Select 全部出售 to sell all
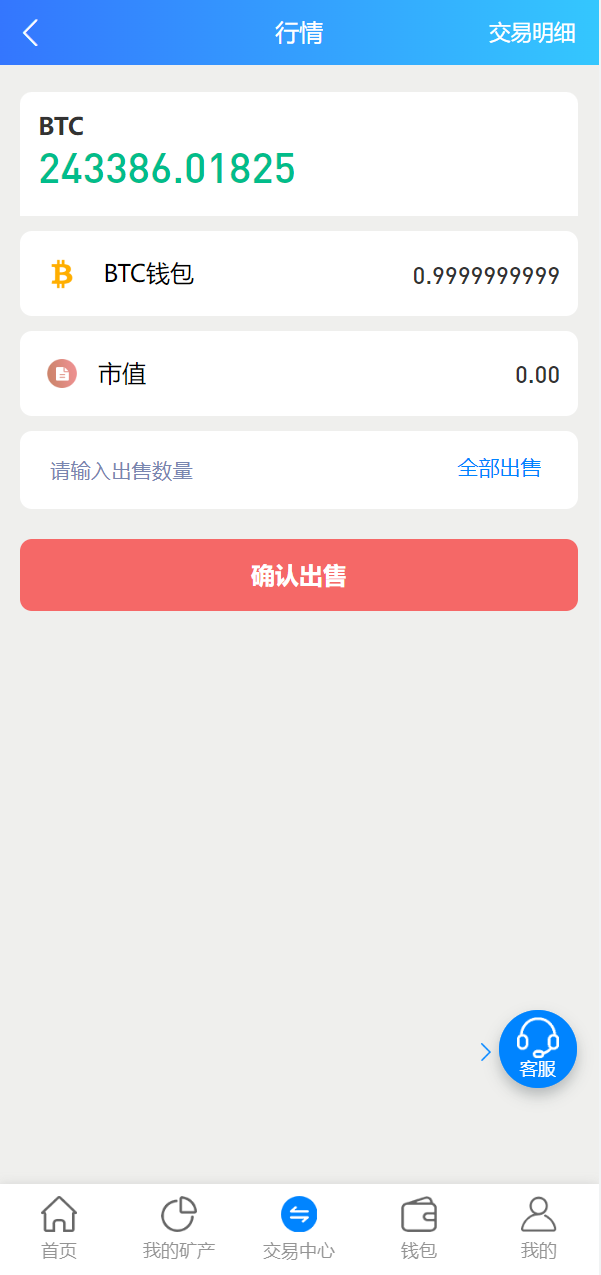Viewport: 601px width, 1275px height. pos(499,468)
